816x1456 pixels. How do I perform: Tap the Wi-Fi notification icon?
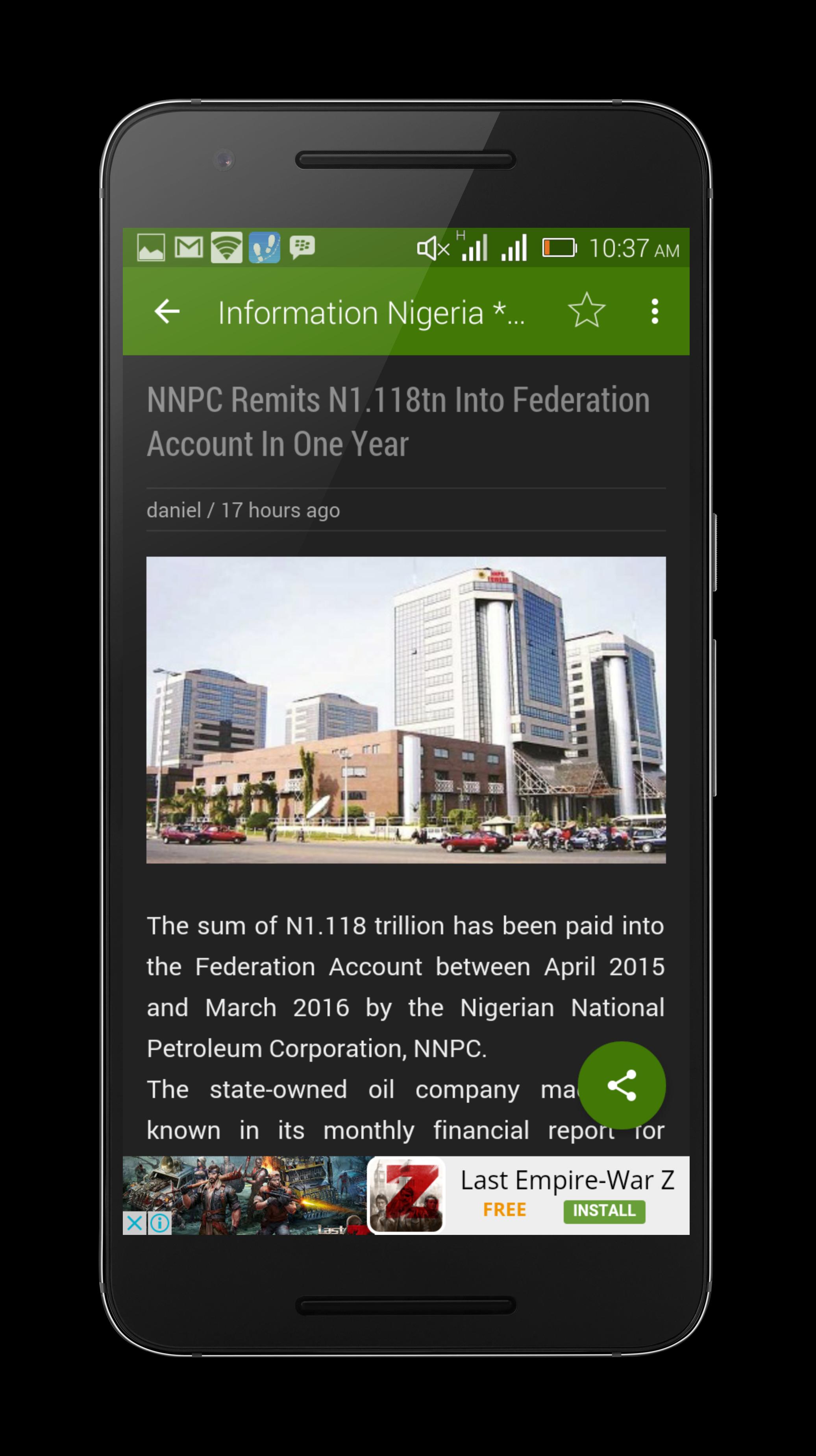click(x=226, y=247)
